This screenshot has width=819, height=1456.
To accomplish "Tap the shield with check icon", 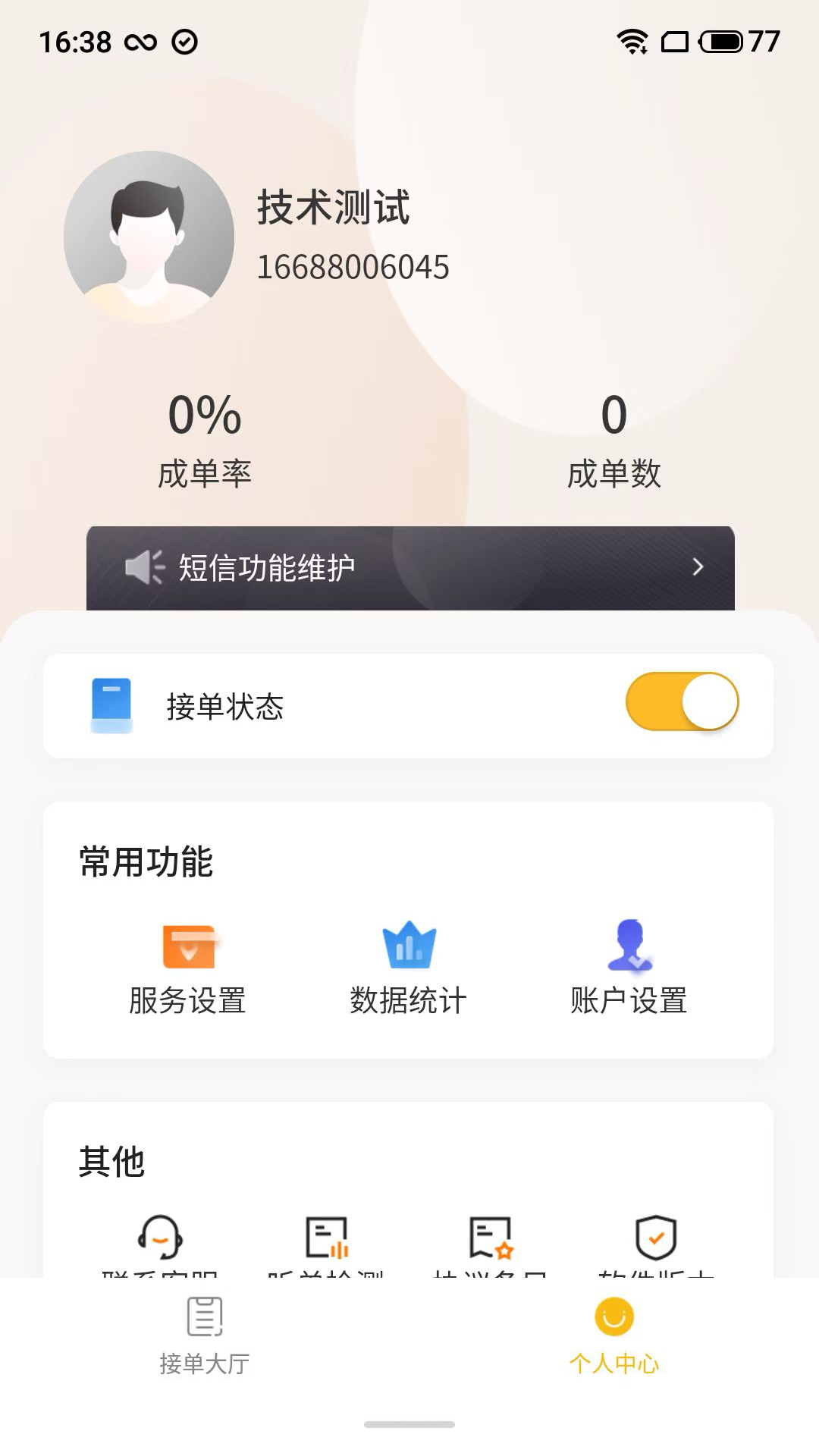I will (656, 1238).
